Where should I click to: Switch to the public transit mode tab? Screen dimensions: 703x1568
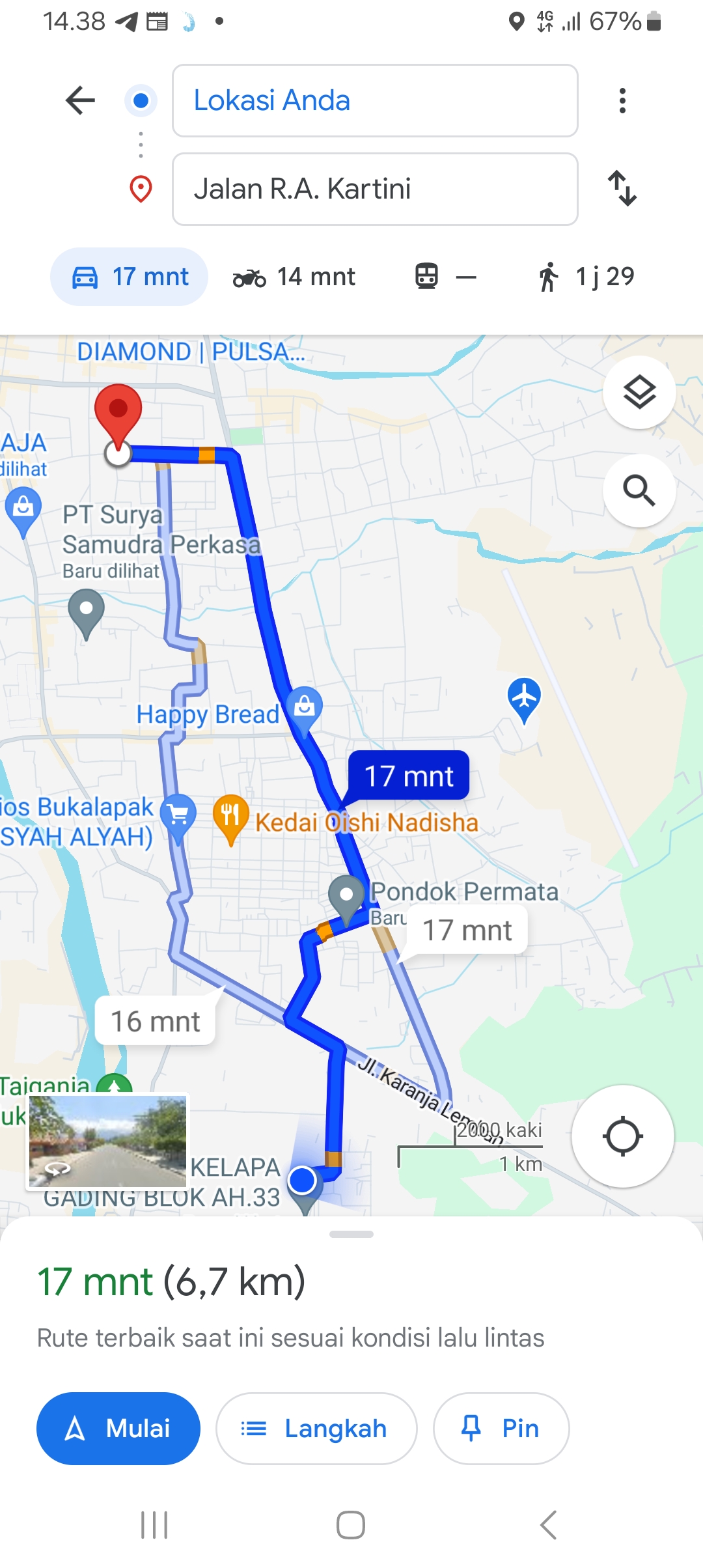pyautogui.click(x=446, y=277)
